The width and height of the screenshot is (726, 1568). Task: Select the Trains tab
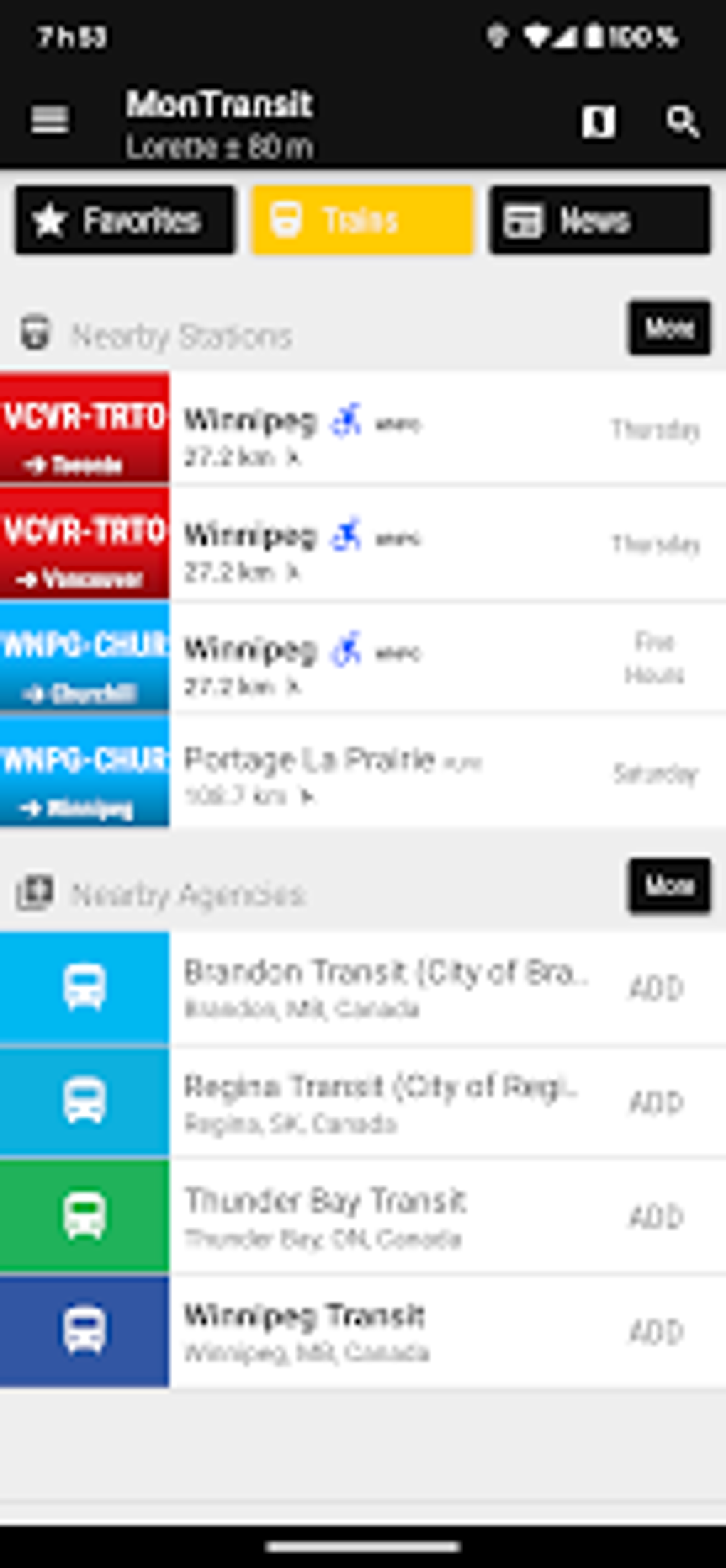tap(362, 220)
